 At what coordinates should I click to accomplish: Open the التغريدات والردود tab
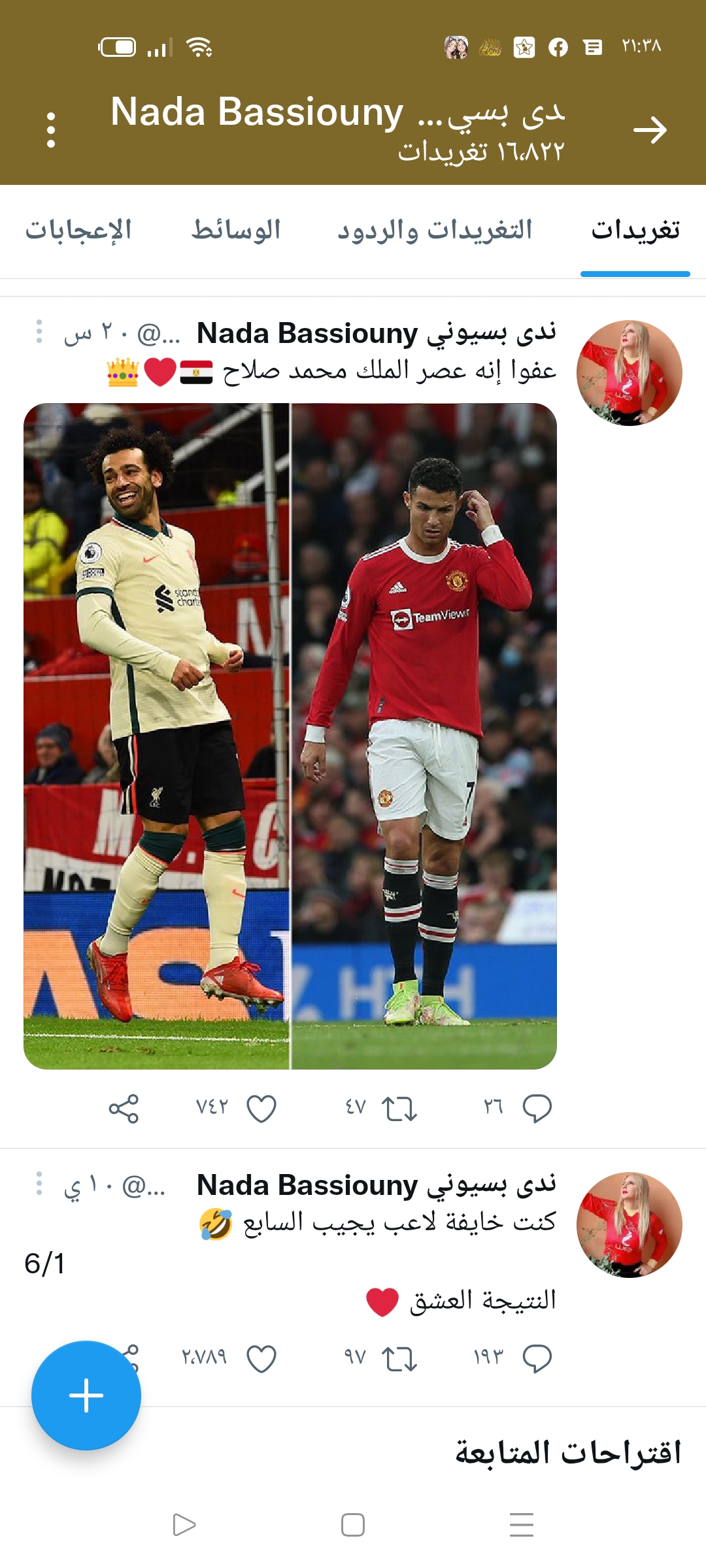coord(435,231)
